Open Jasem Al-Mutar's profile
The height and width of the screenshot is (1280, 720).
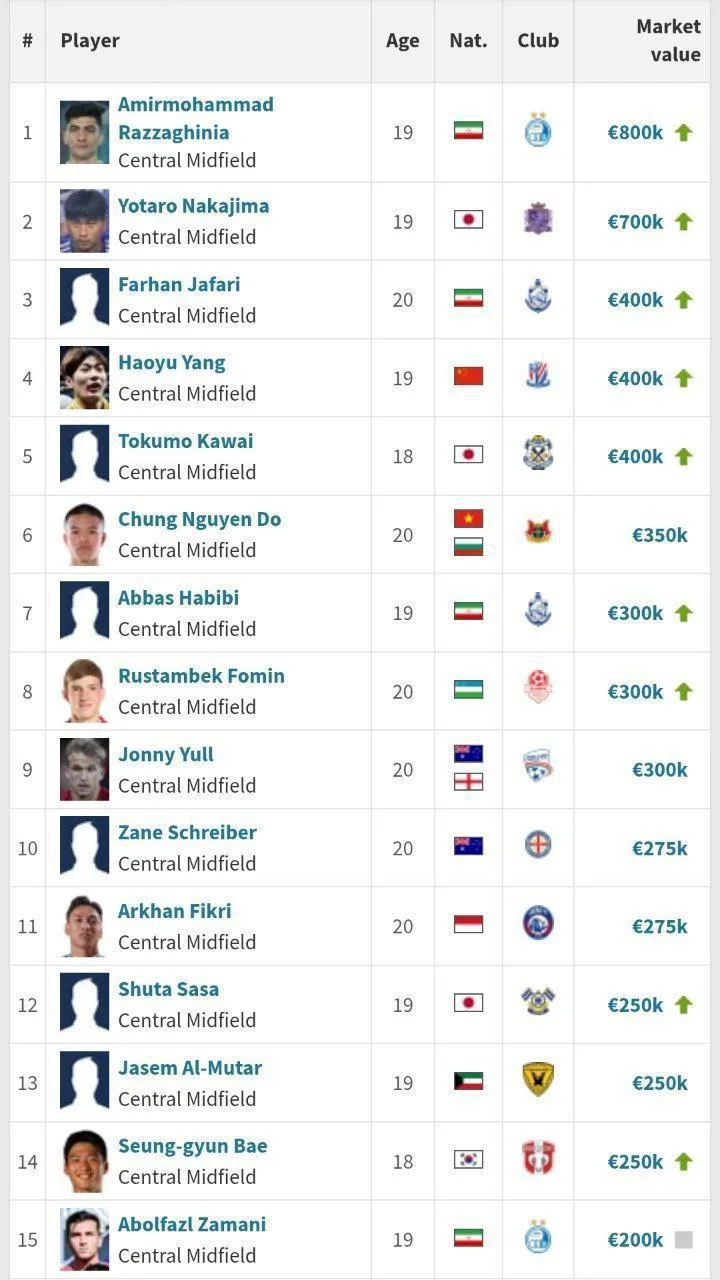click(x=190, y=1067)
